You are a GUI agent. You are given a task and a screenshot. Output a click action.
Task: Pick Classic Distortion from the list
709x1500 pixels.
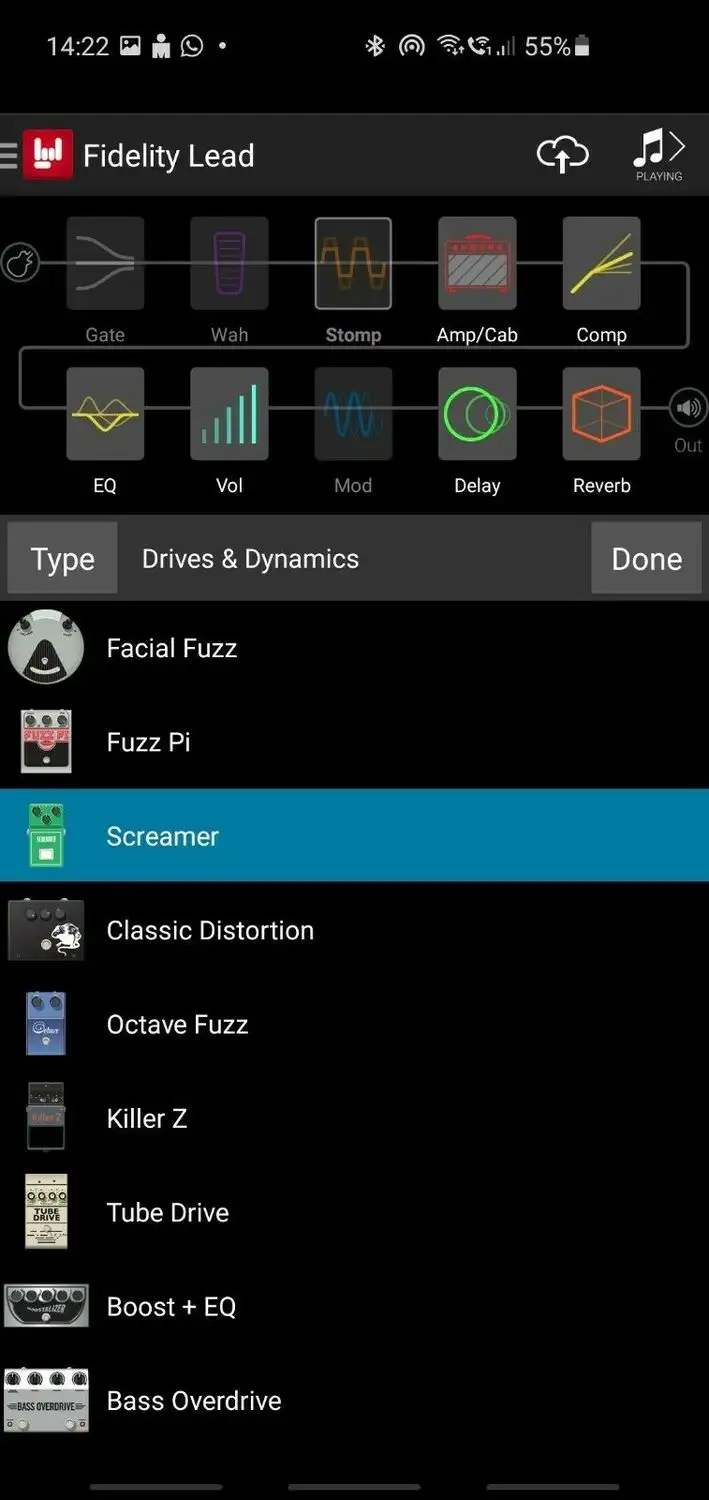tap(354, 930)
